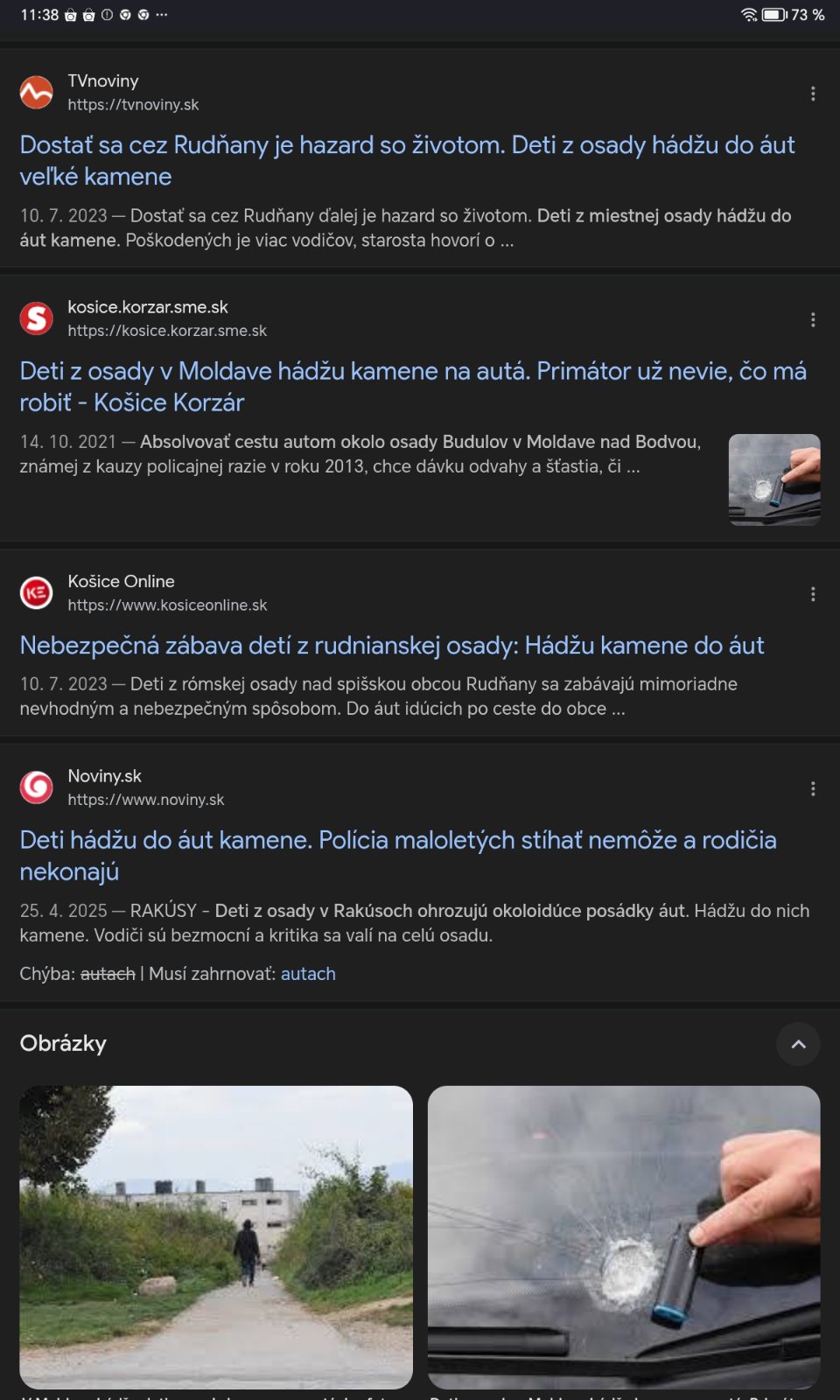Tap 'autach' must-include link

(308, 974)
